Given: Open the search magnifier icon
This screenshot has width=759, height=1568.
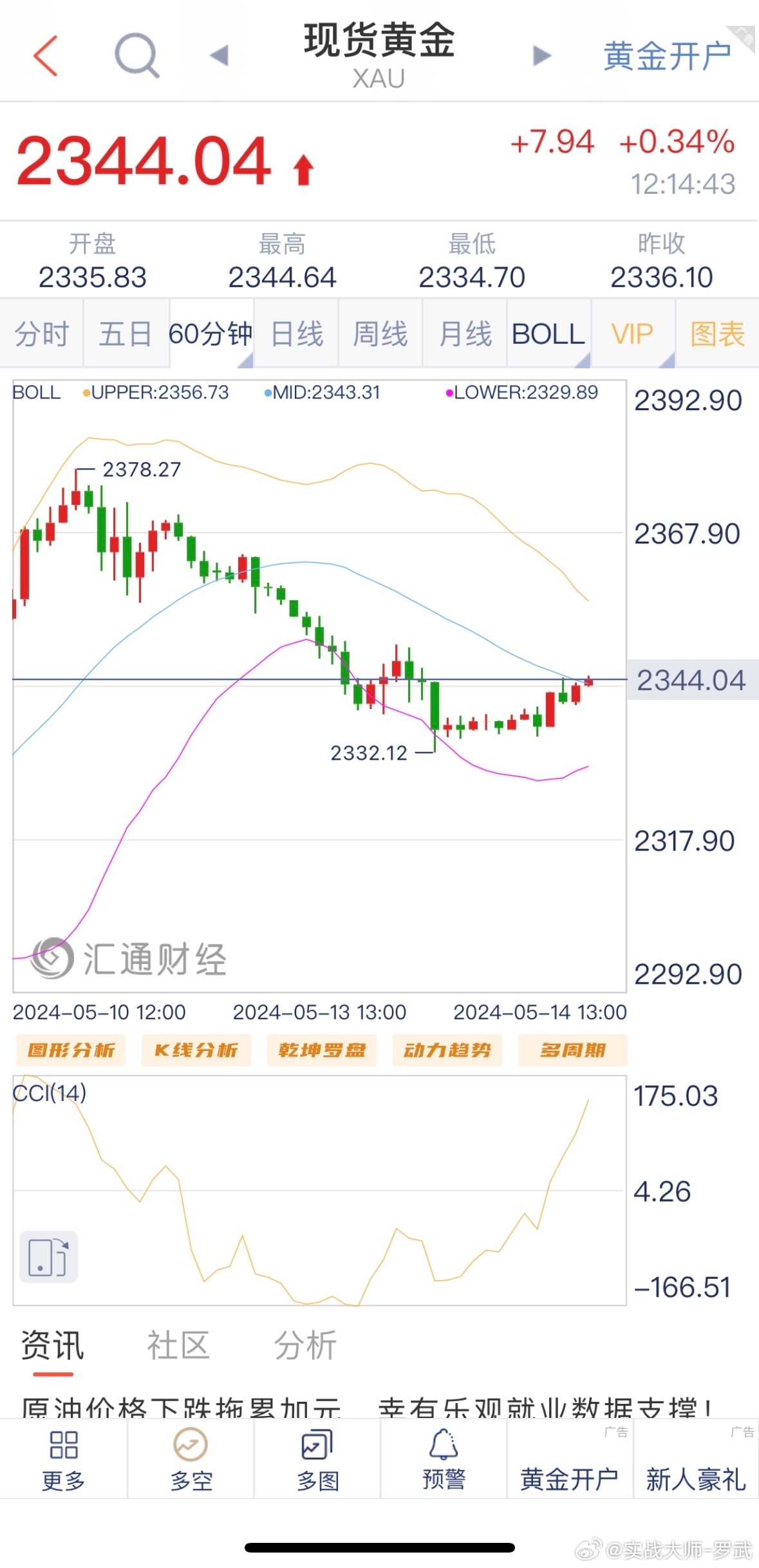Looking at the screenshot, I should 136,56.
